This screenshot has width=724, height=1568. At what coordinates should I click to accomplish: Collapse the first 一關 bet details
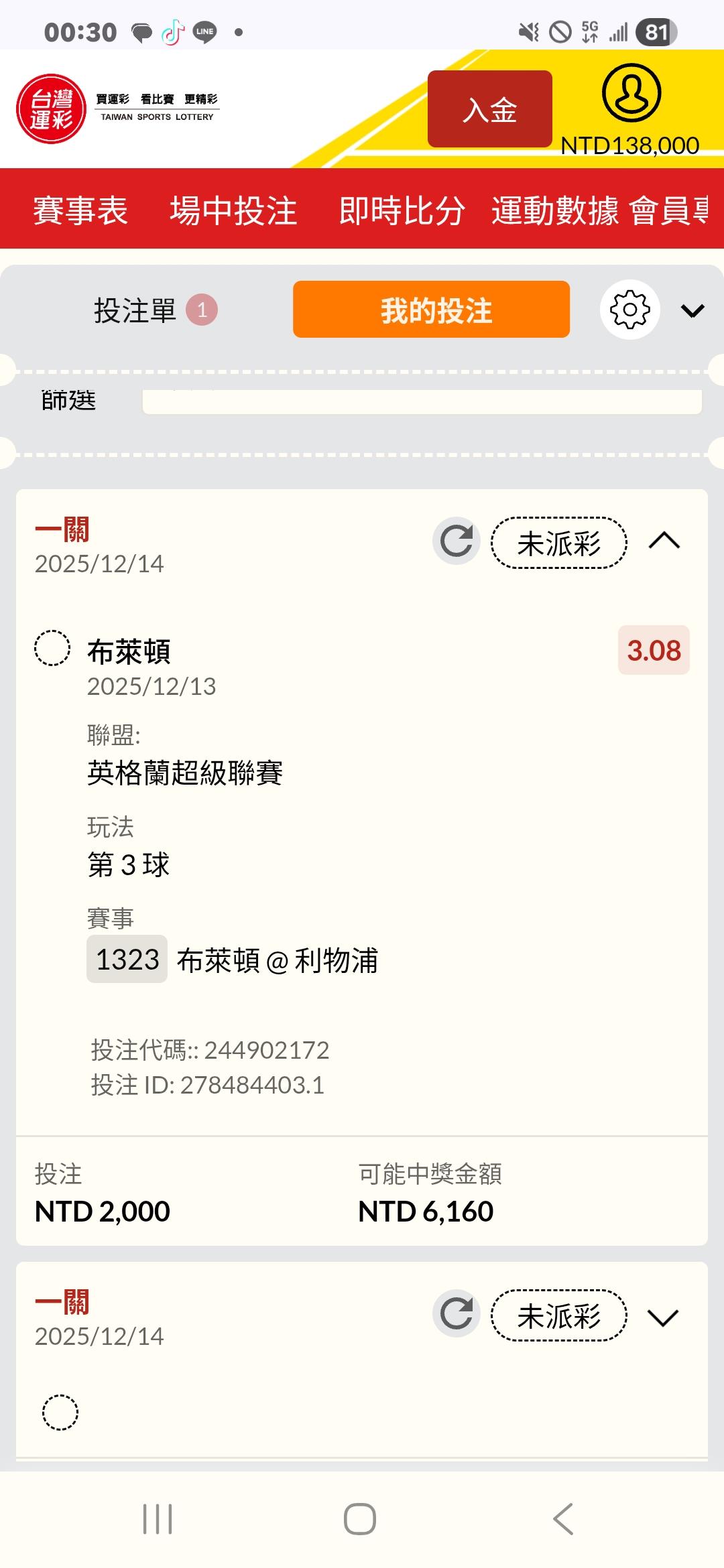pyautogui.click(x=664, y=541)
